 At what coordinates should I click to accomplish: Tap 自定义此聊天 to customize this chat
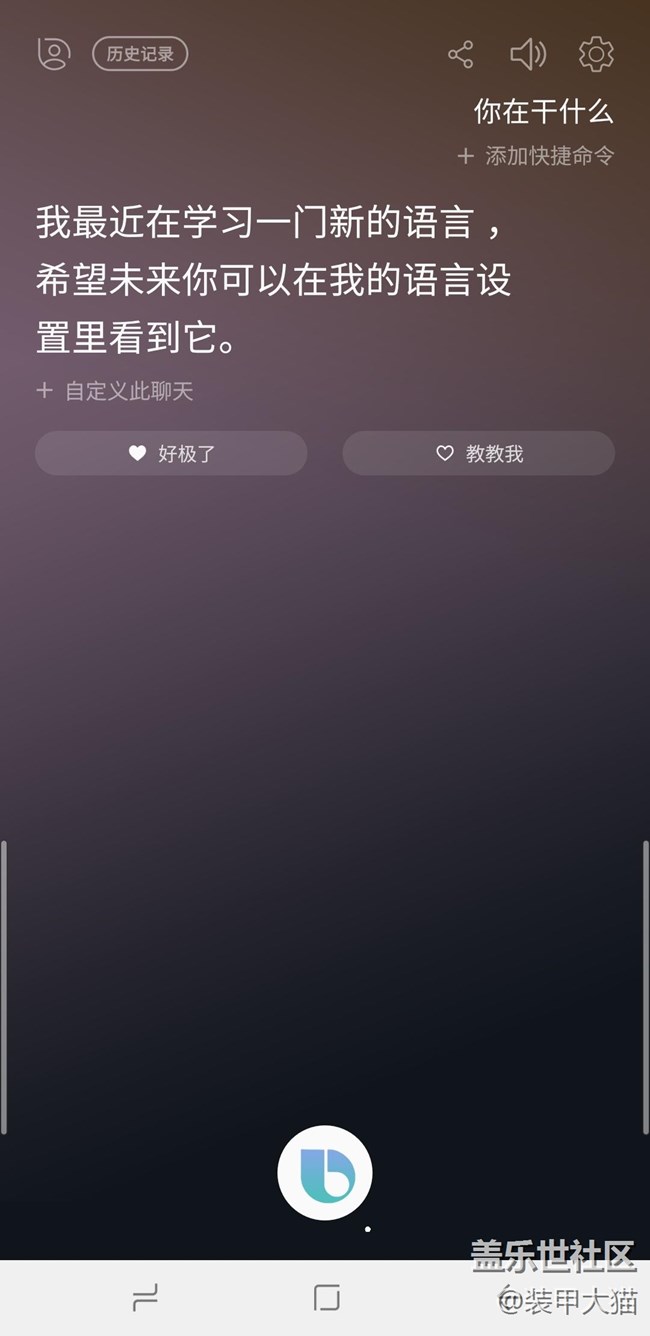pyautogui.click(x=115, y=391)
